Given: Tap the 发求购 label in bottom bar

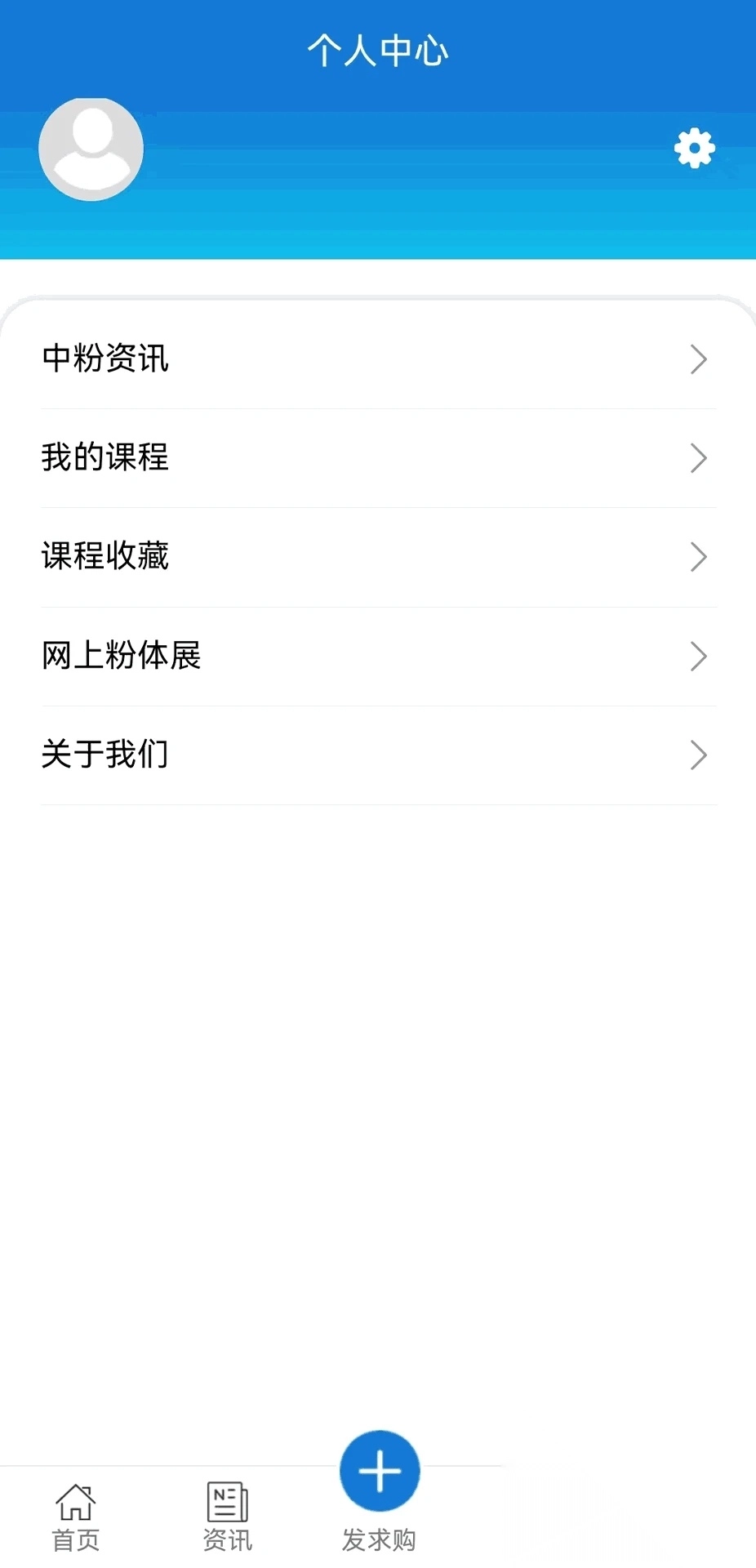Looking at the screenshot, I should [x=379, y=1540].
